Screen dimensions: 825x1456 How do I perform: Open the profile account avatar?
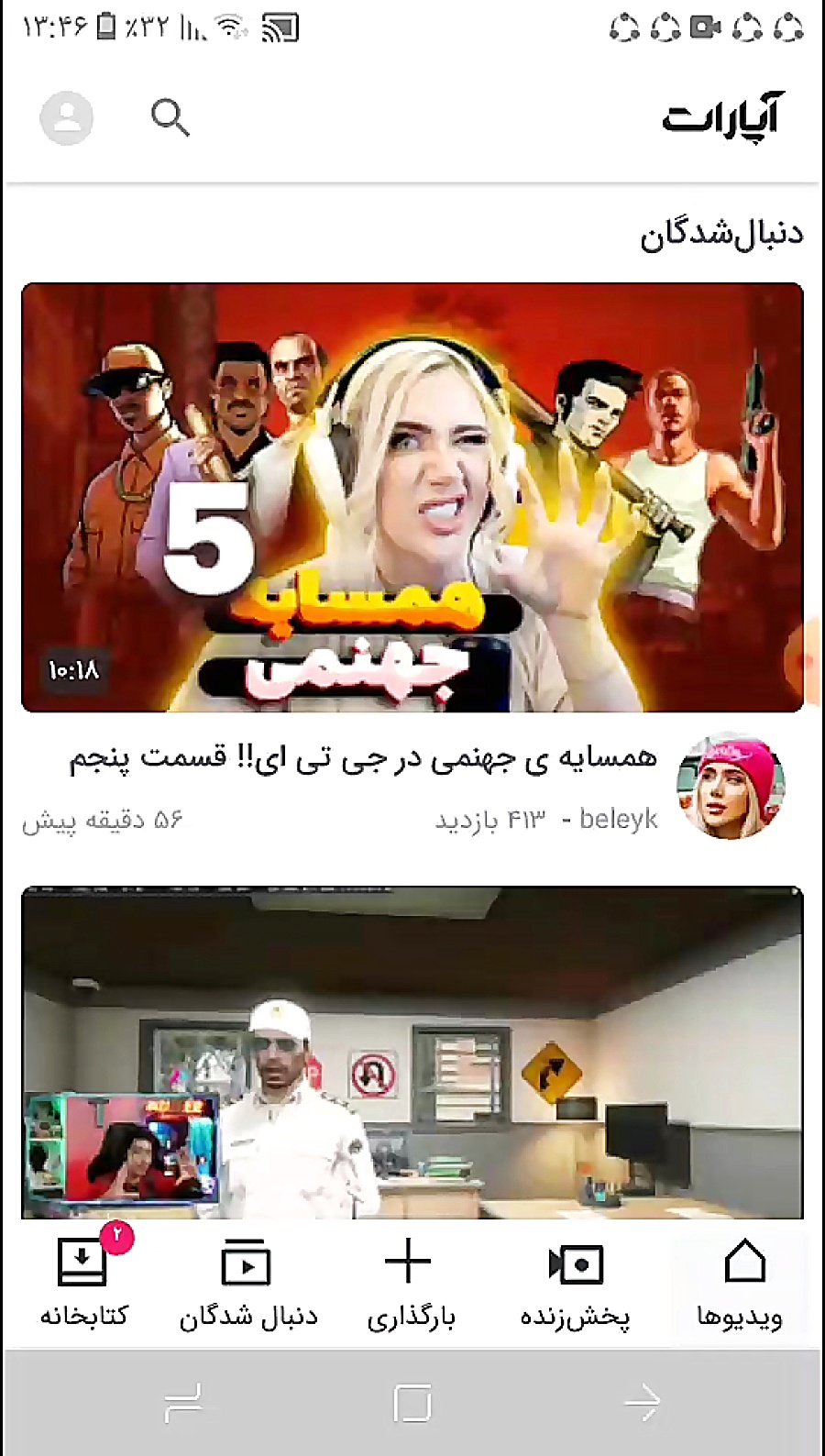(x=66, y=117)
